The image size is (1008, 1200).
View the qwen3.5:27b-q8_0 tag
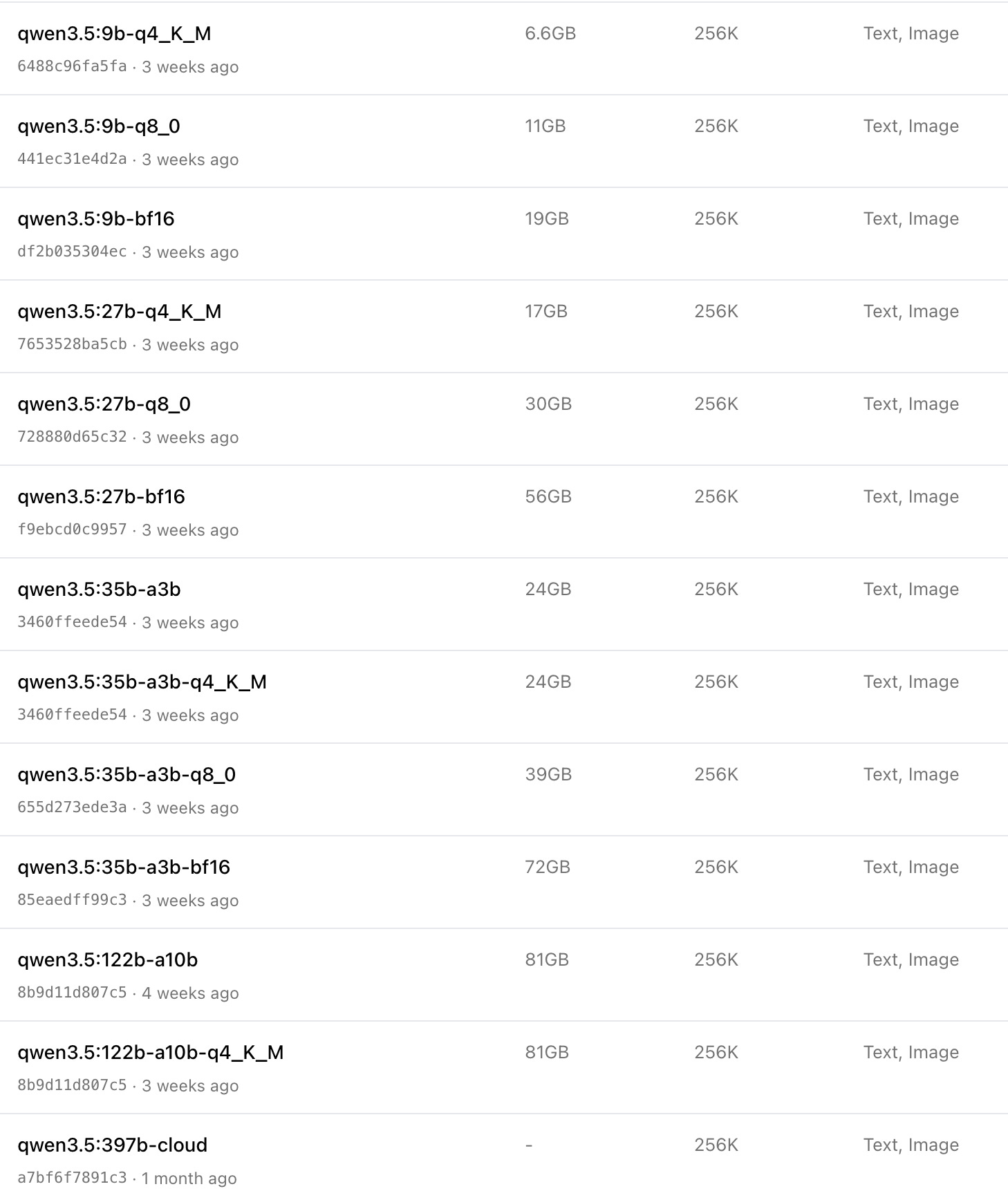click(104, 404)
